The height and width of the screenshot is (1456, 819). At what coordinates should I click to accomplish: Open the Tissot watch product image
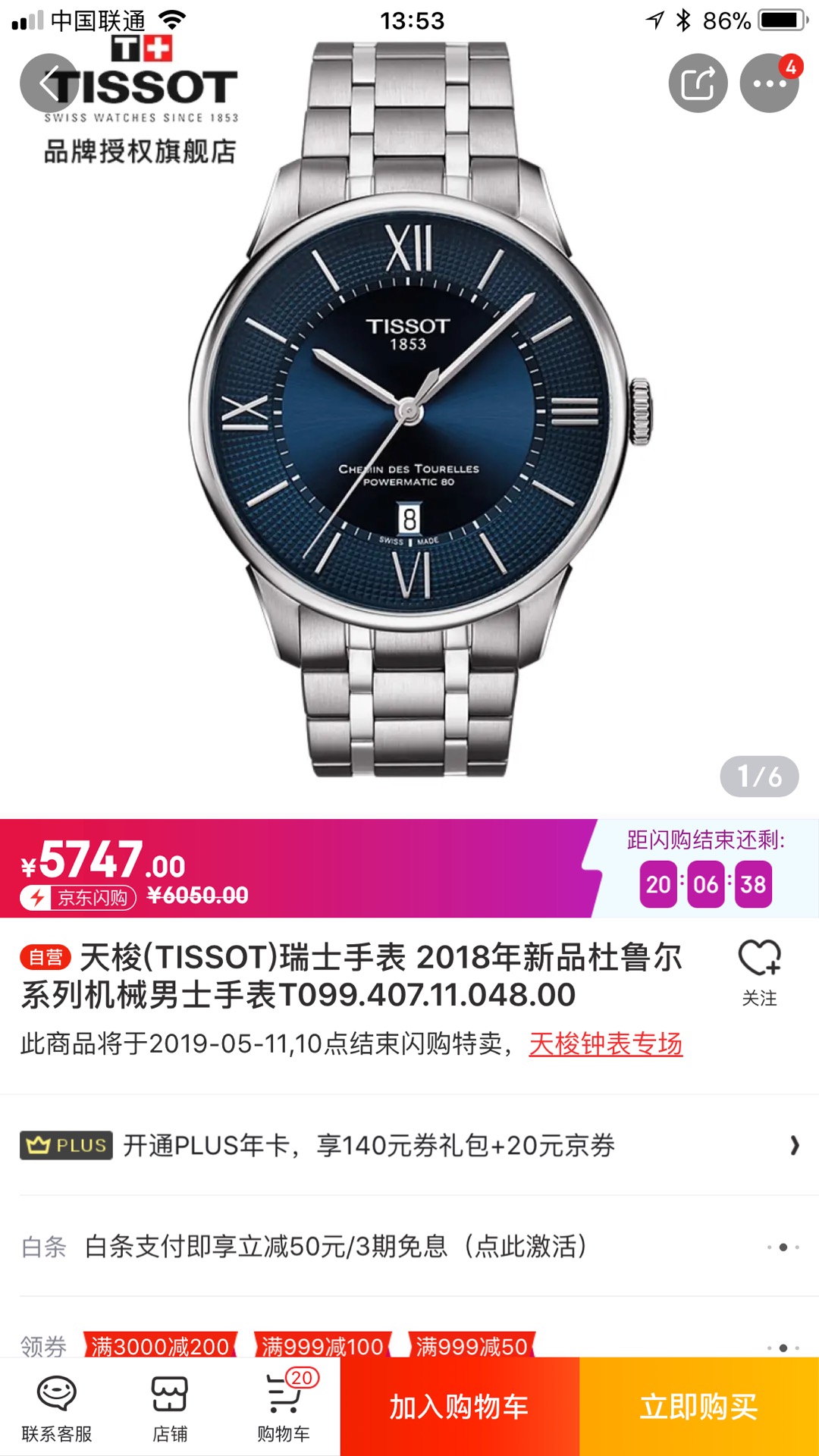409,425
